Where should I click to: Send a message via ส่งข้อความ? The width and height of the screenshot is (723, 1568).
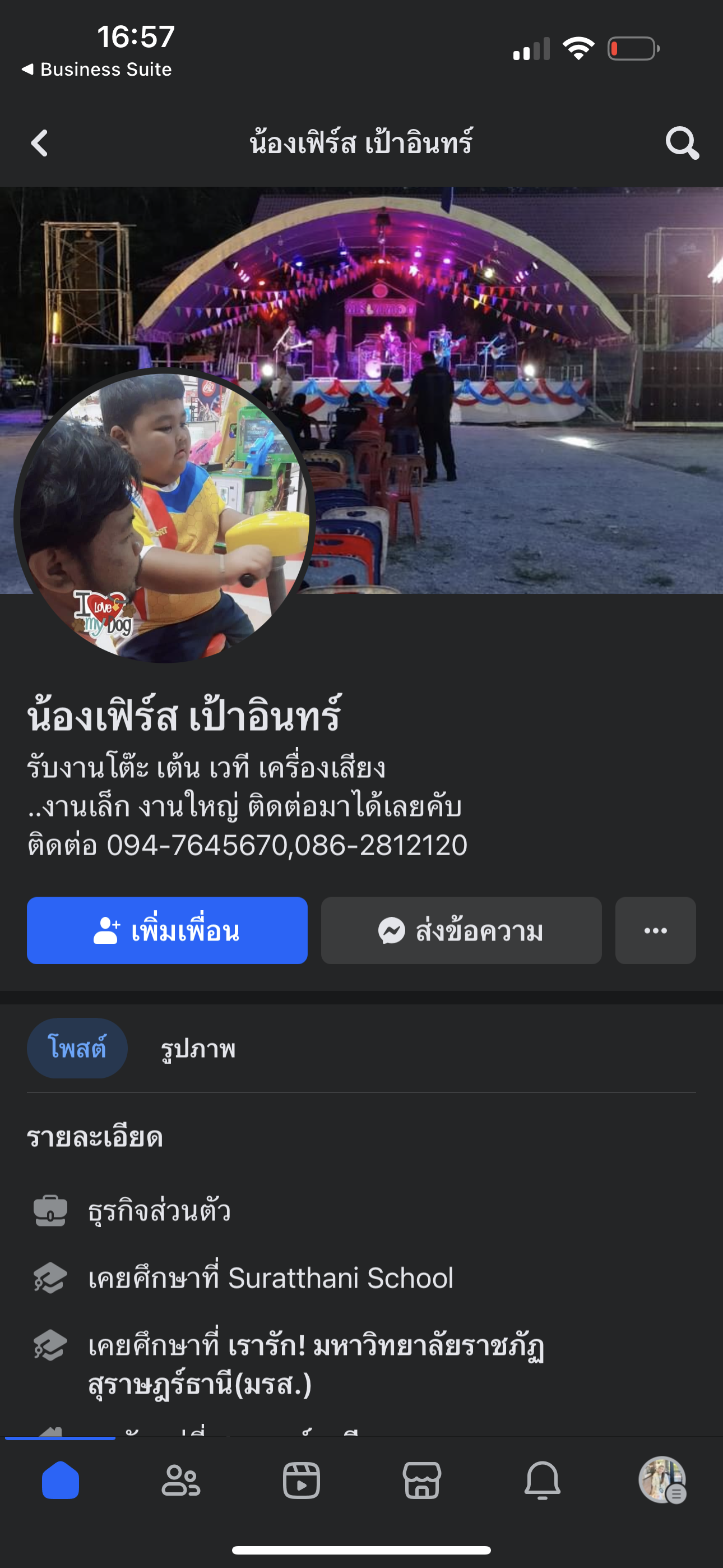coord(461,930)
